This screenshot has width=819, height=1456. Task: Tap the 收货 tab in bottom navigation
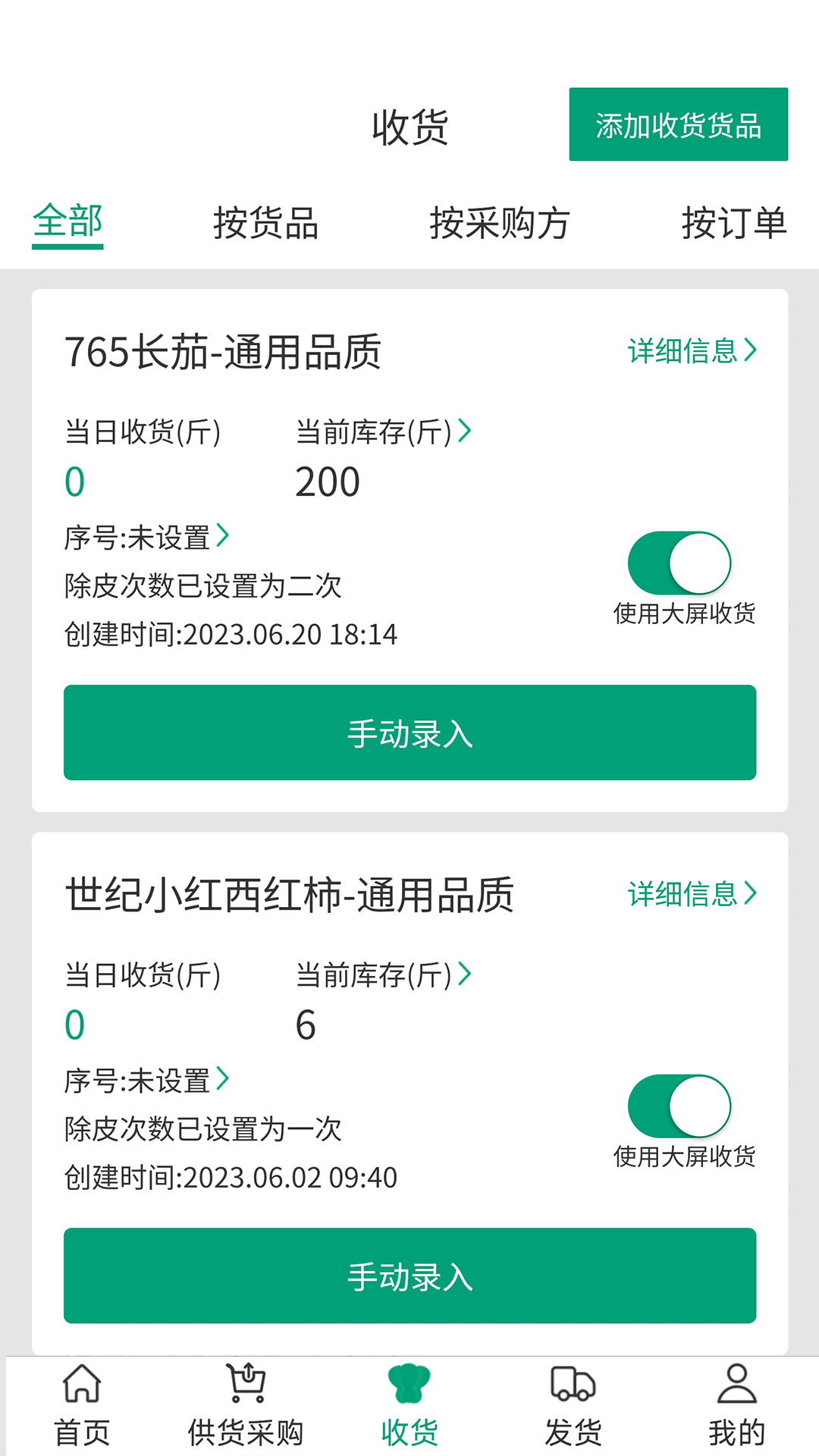coord(409,1406)
